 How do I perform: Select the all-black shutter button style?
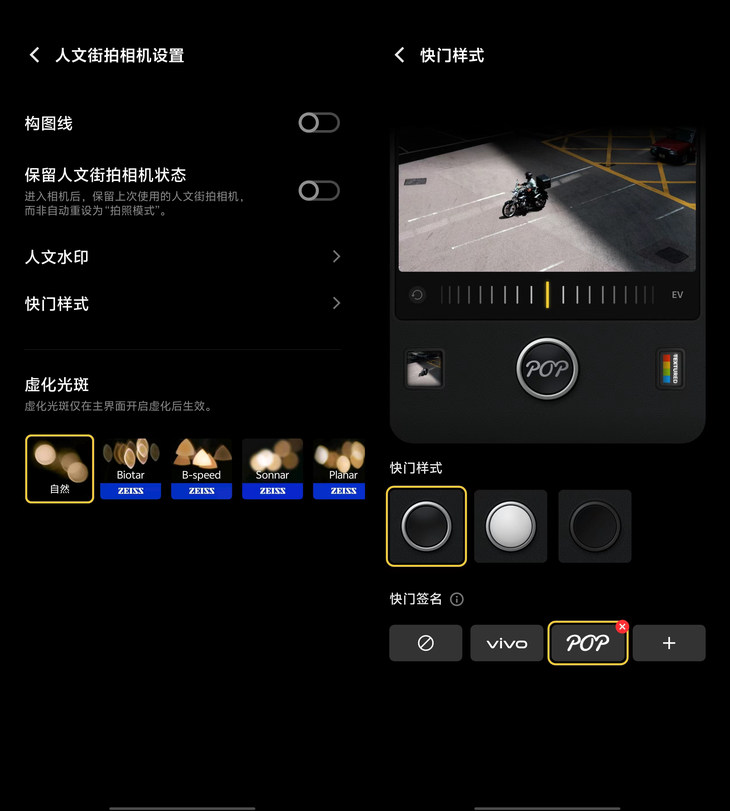click(595, 526)
